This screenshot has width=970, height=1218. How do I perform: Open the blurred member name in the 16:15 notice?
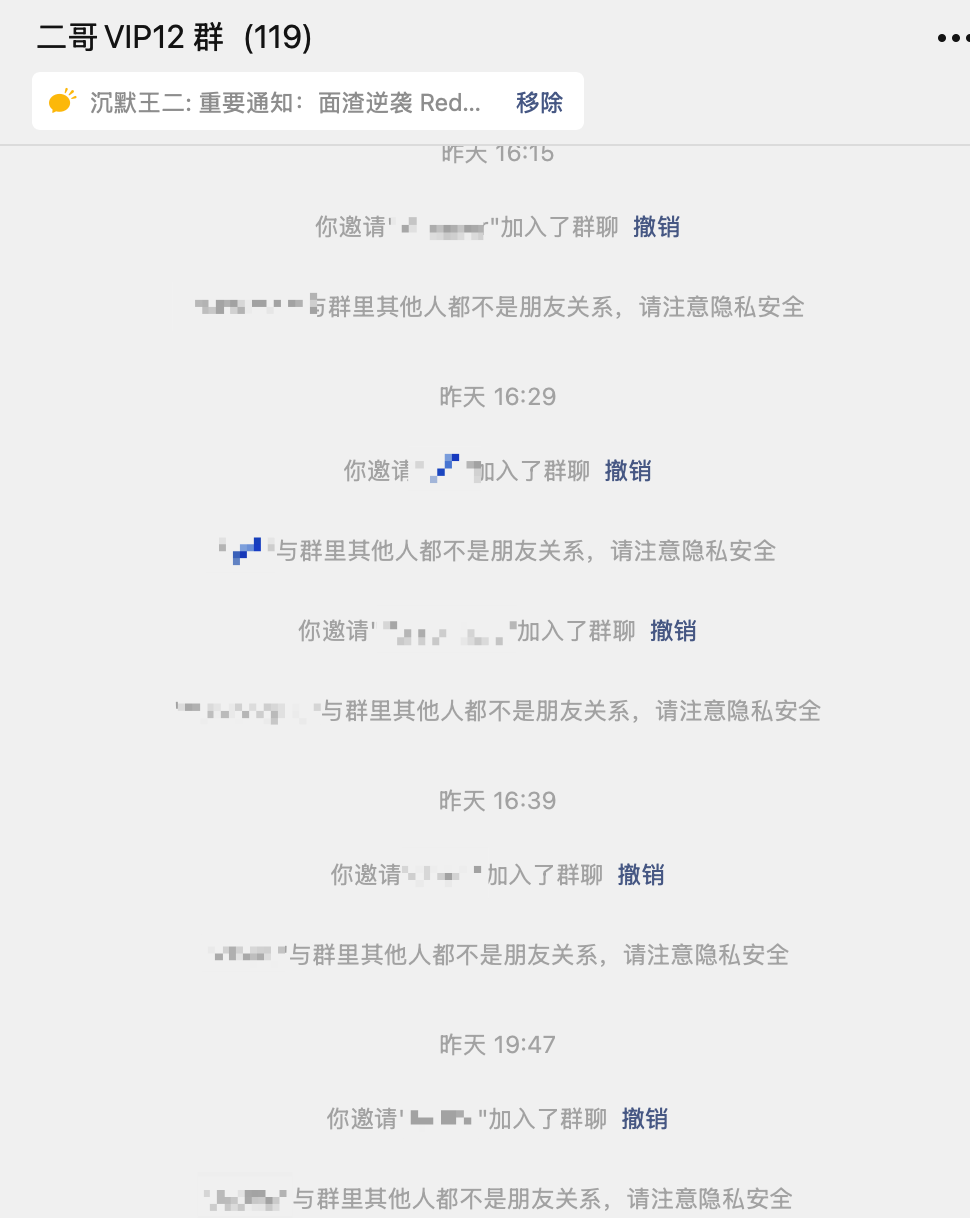(450, 227)
